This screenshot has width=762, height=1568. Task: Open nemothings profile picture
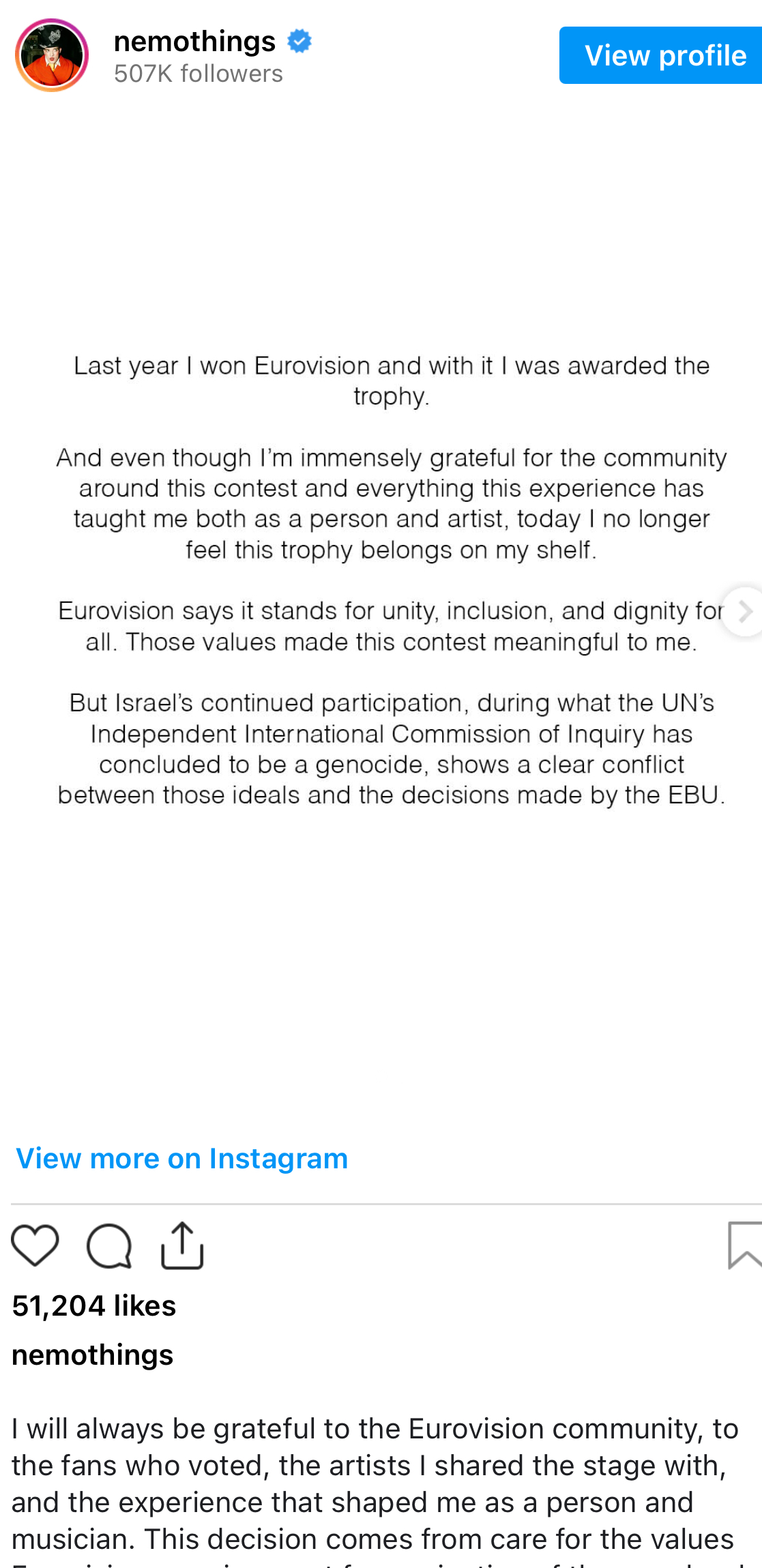click(x=52, y=55)
